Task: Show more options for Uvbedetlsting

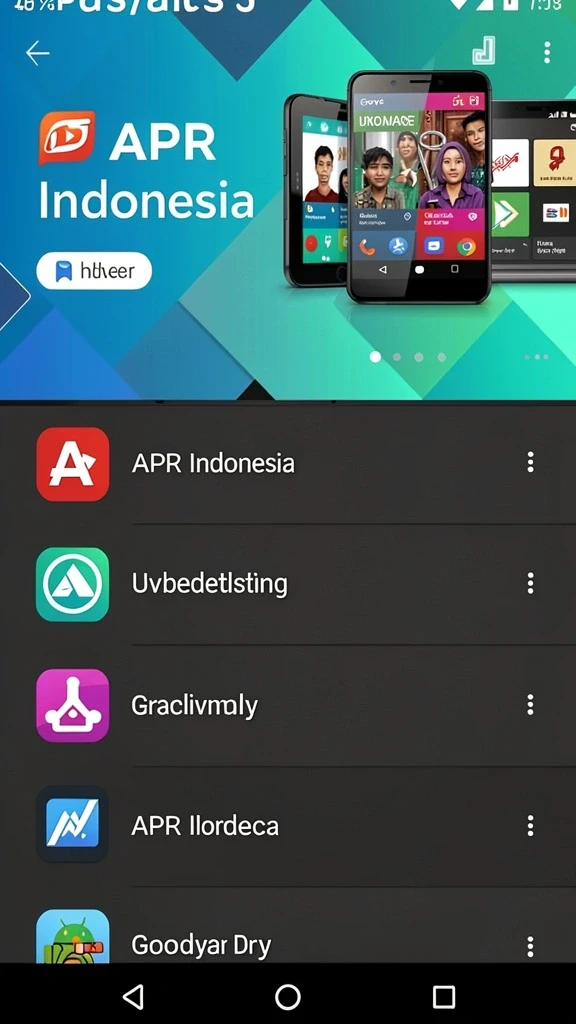Action: [530, 583]
